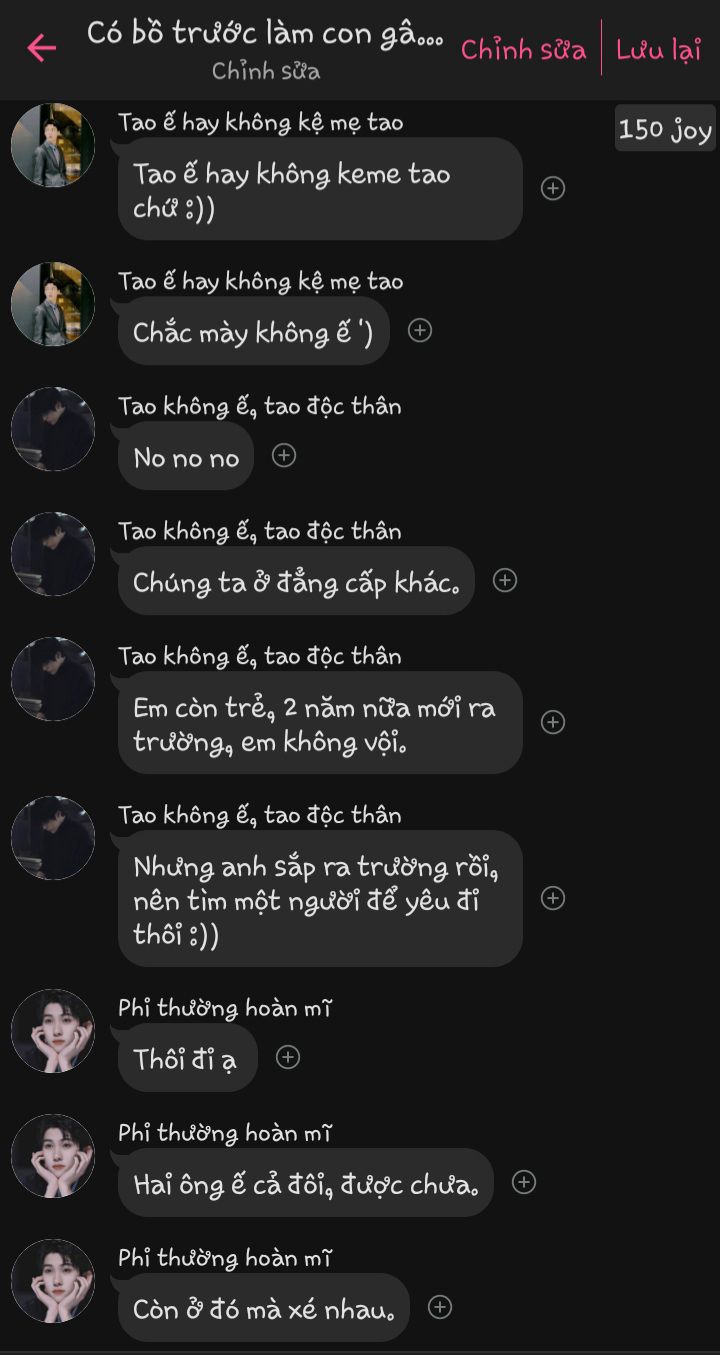Screen dimensions: 720x1355
Task: Tap Chỉnh sửa in the top bar
Action: [523, 49]
